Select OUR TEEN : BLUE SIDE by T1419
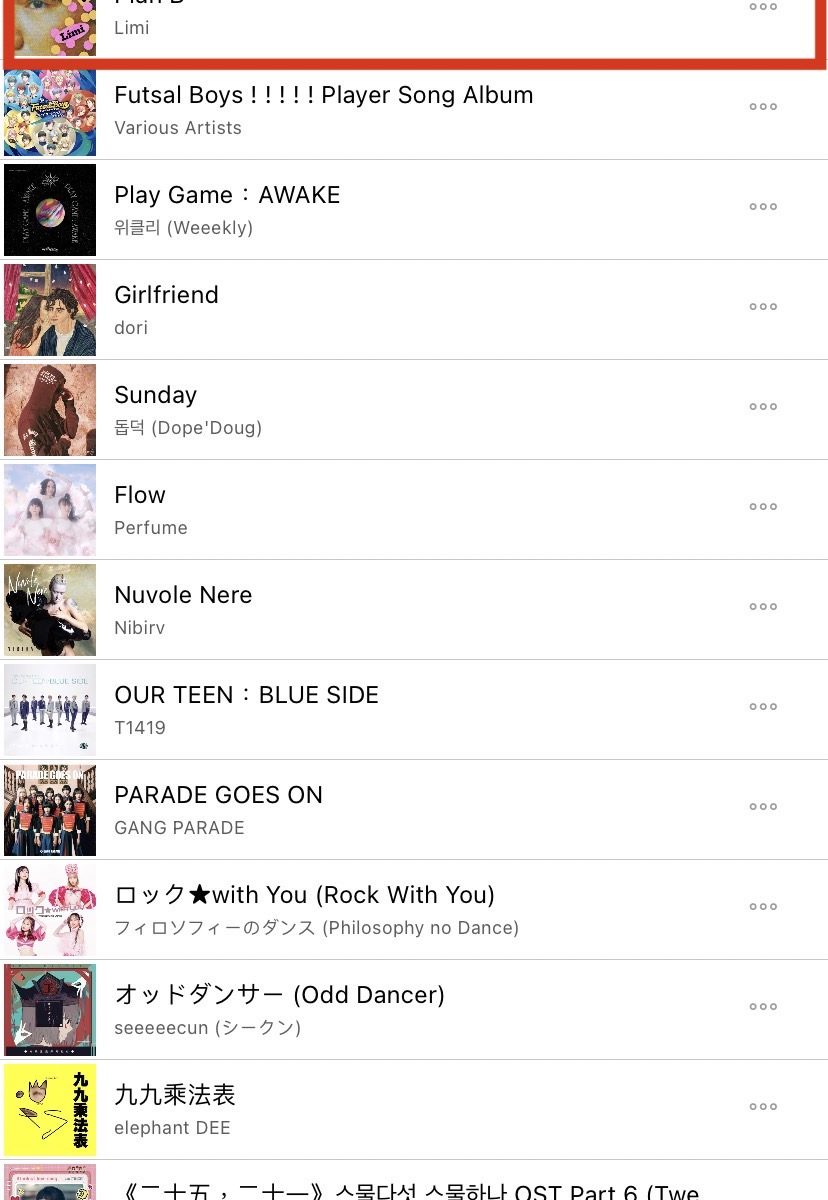The height and width of the screenshot is (1200, 828). coord(246,710)
